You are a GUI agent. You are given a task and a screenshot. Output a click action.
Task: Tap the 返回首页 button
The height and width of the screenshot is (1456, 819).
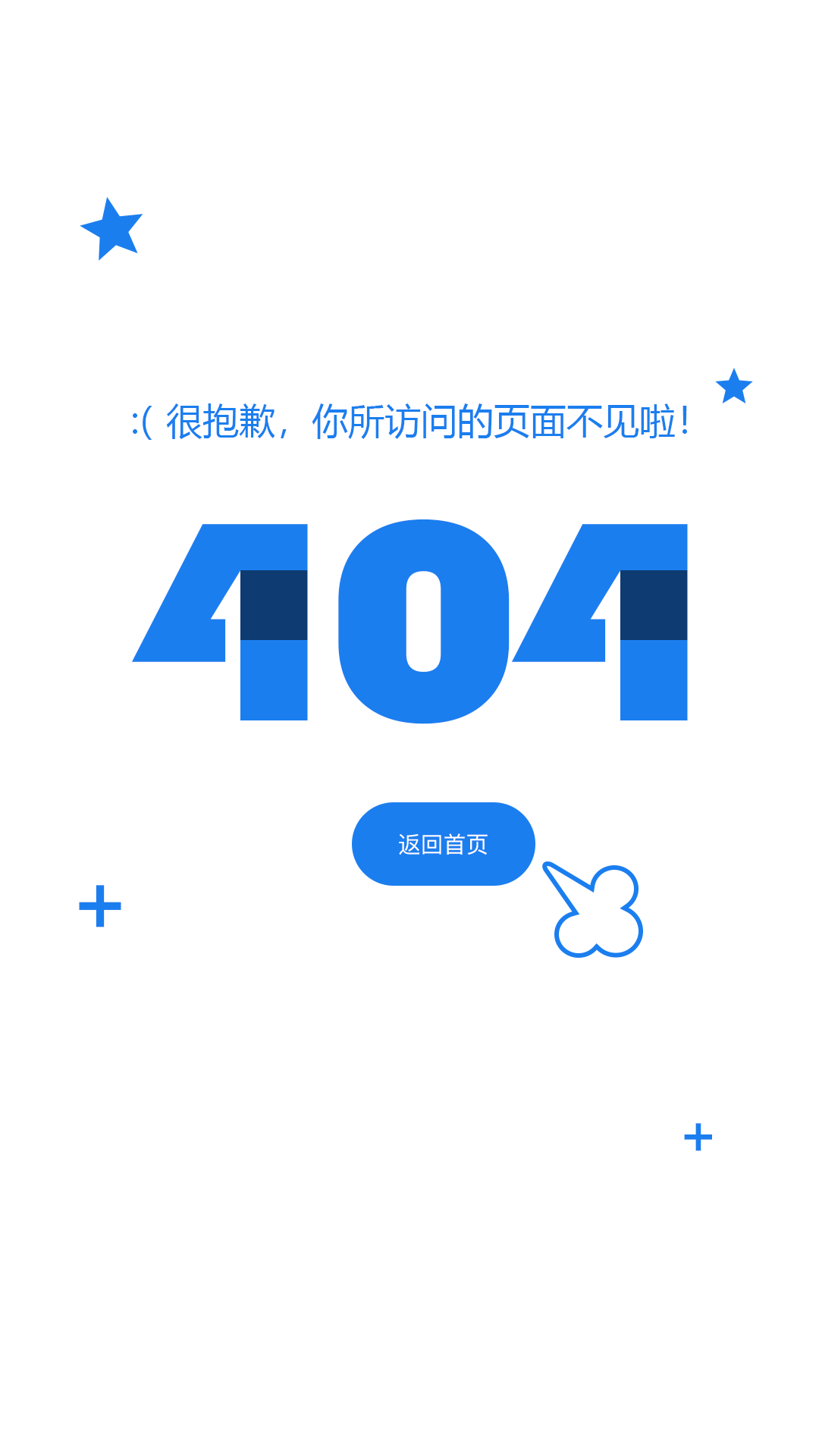(x=443, y=844)
